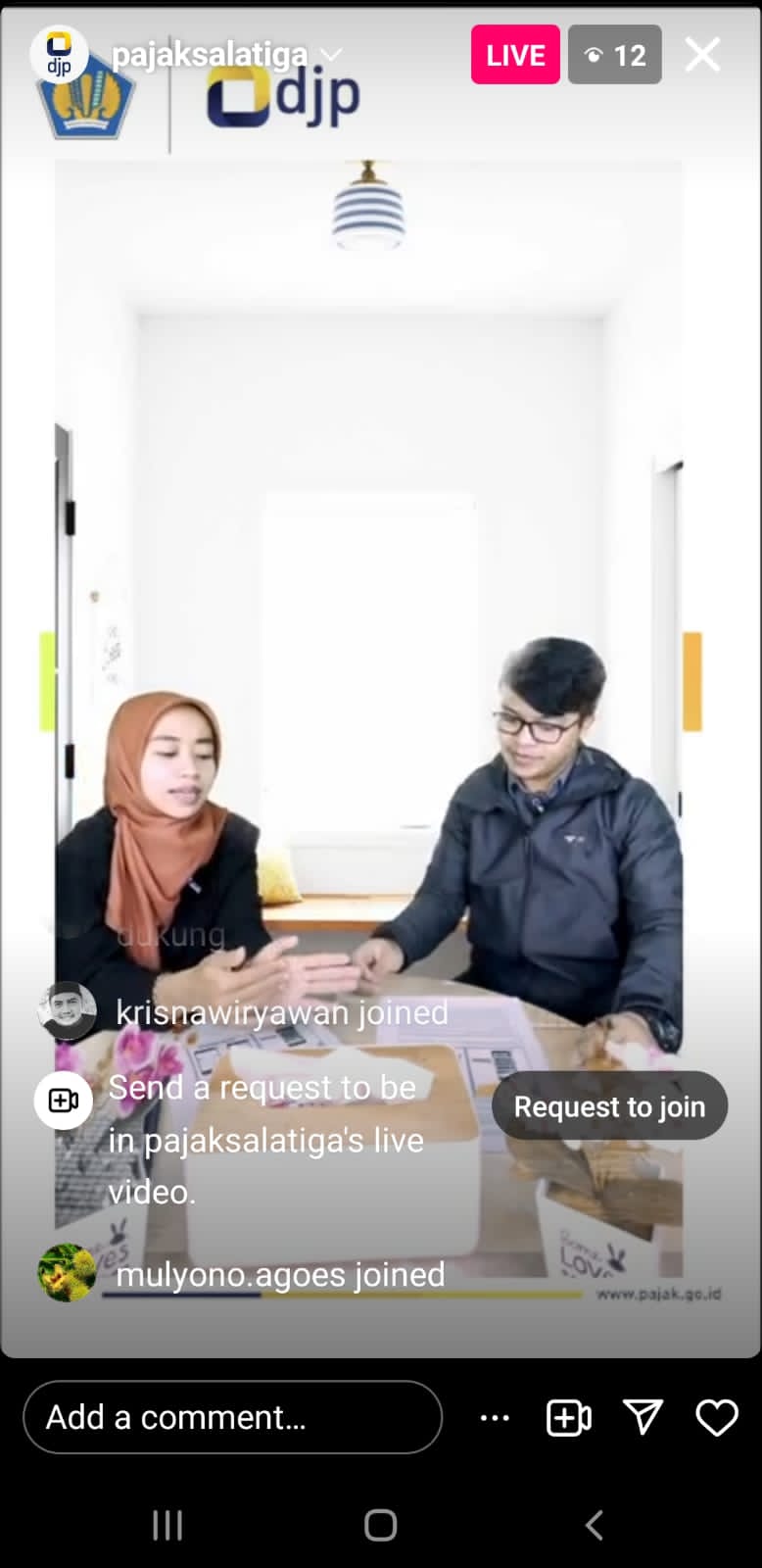The width and height of the screenshot is (762, 1568).
Task: Share this live via send icon
Action: 643,1417
